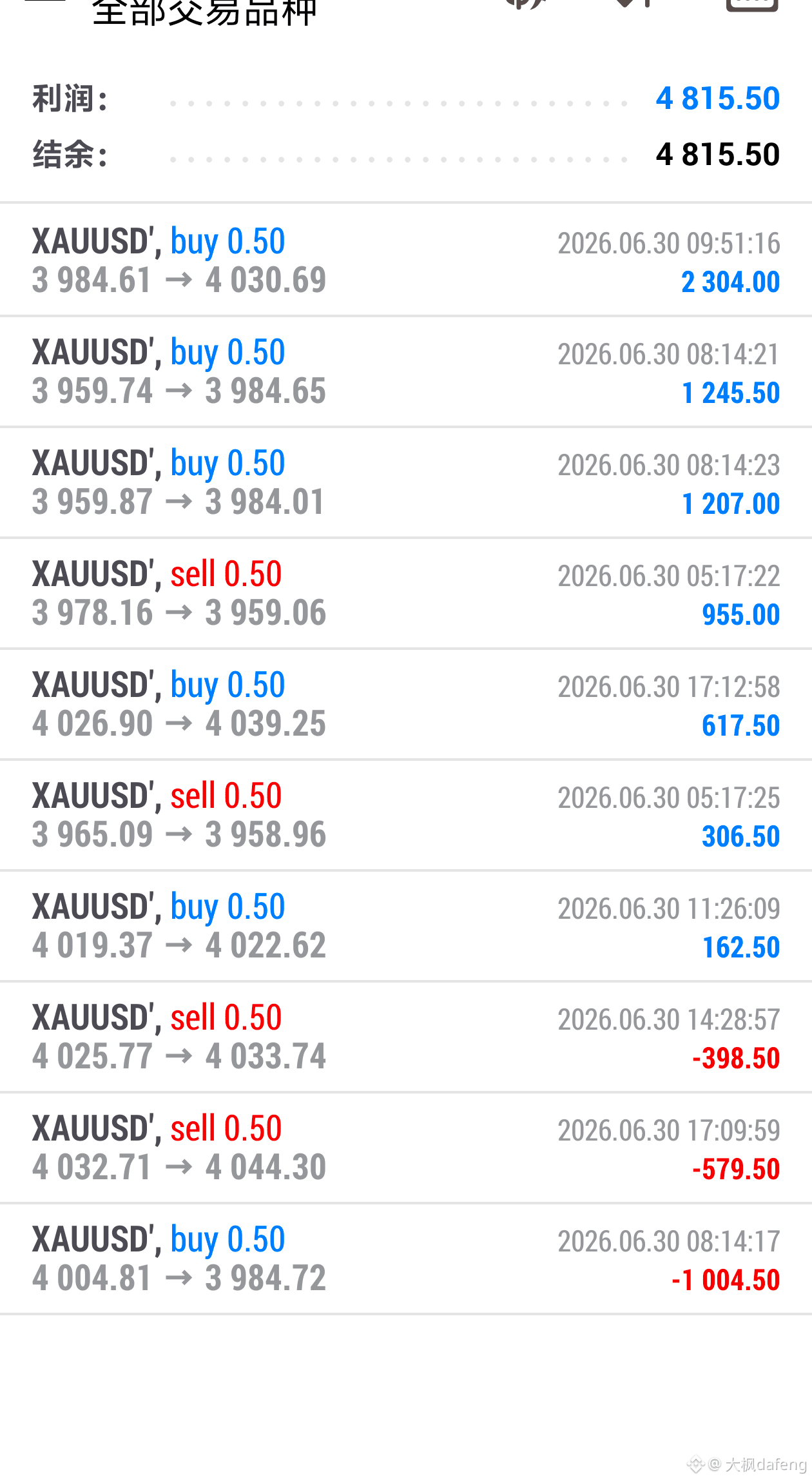
Task: Expand the buy trade closed at 09:51:16
Action: point(406,260)
